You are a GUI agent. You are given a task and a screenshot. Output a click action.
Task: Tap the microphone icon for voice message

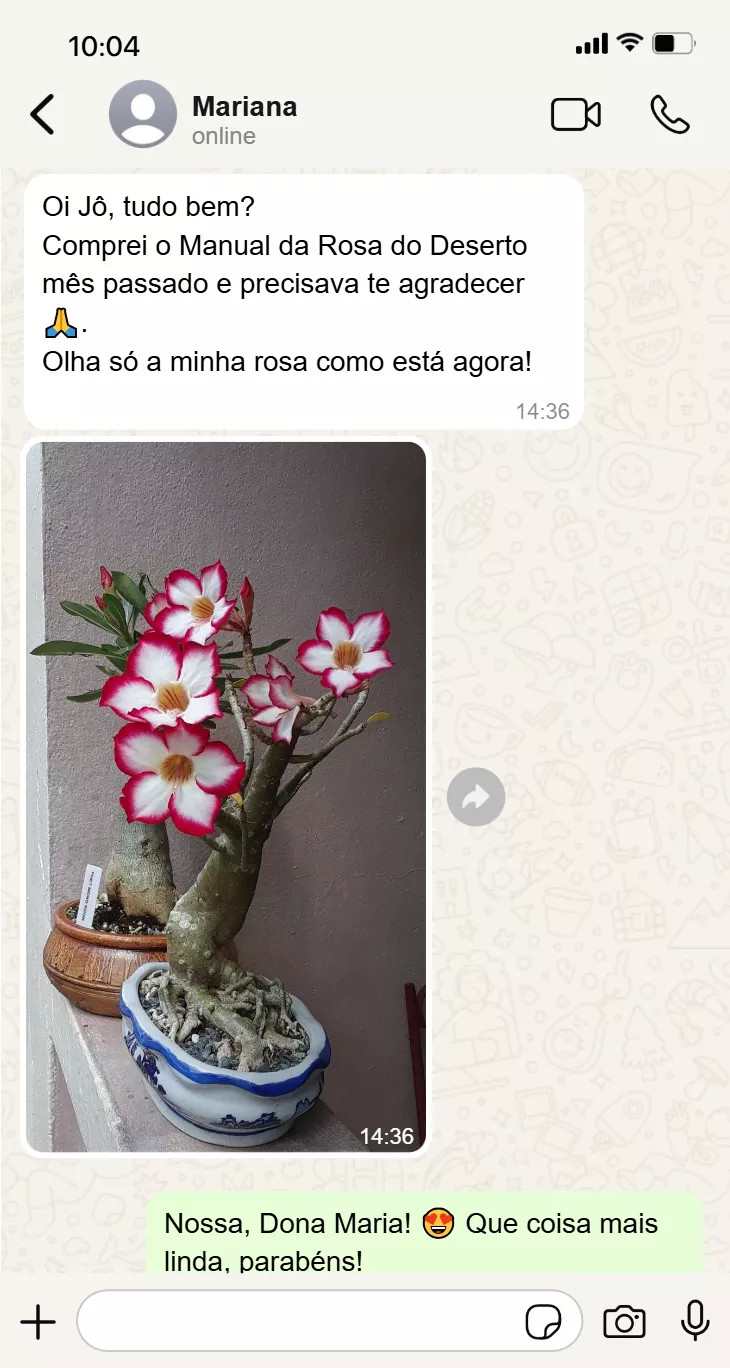tap(695, 1321)
